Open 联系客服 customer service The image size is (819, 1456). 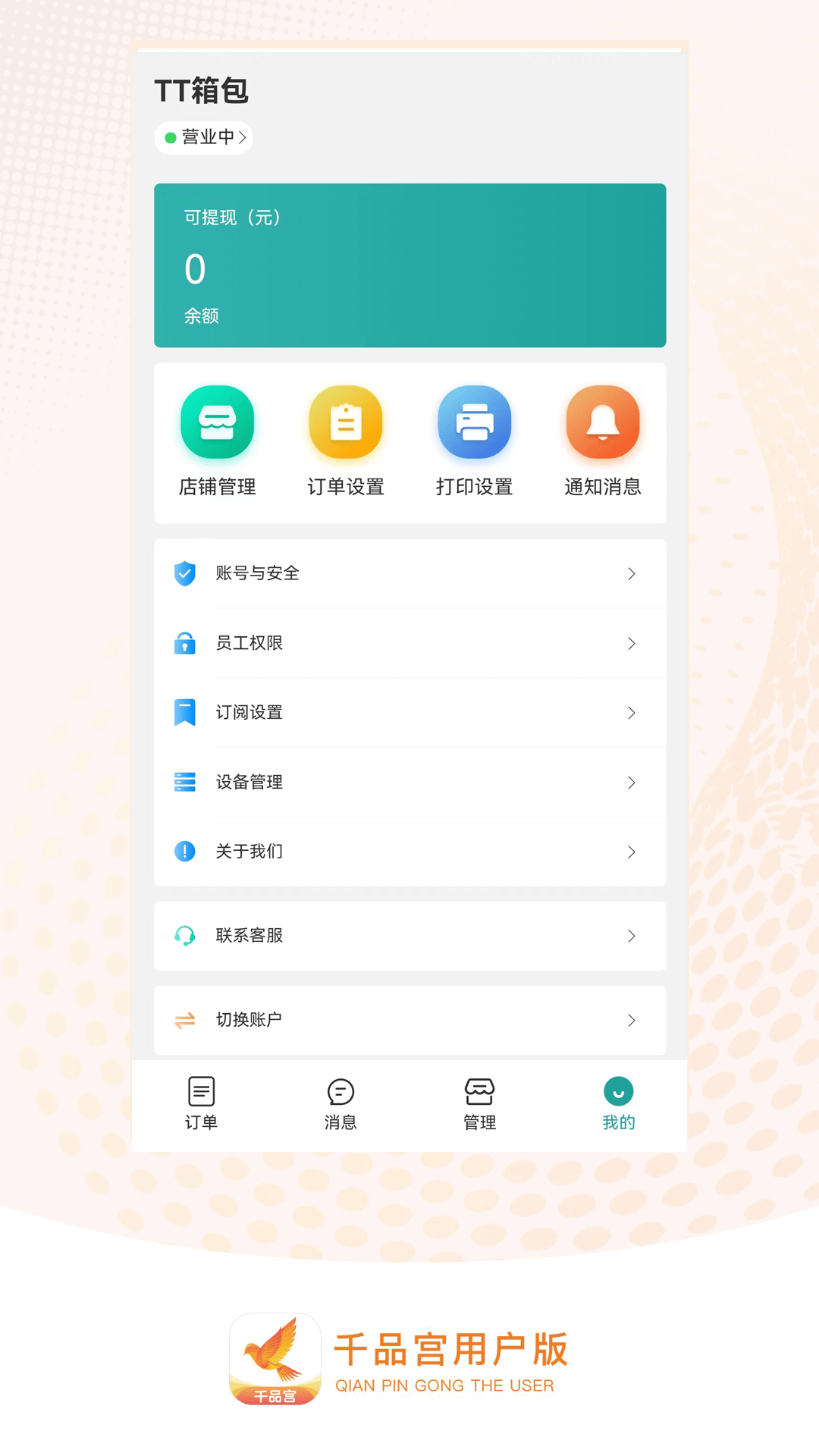(409, 936)
